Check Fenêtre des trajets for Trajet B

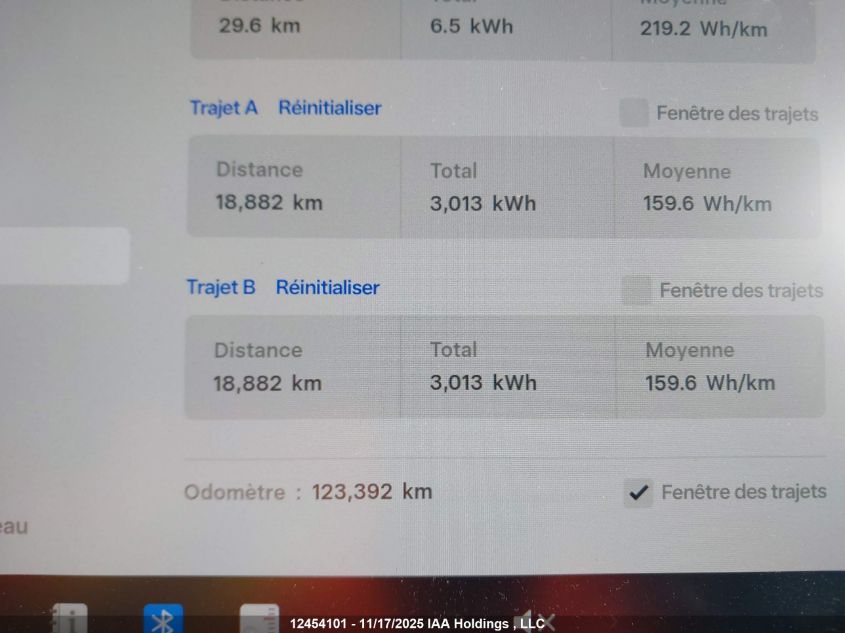(x=636, y=291)
